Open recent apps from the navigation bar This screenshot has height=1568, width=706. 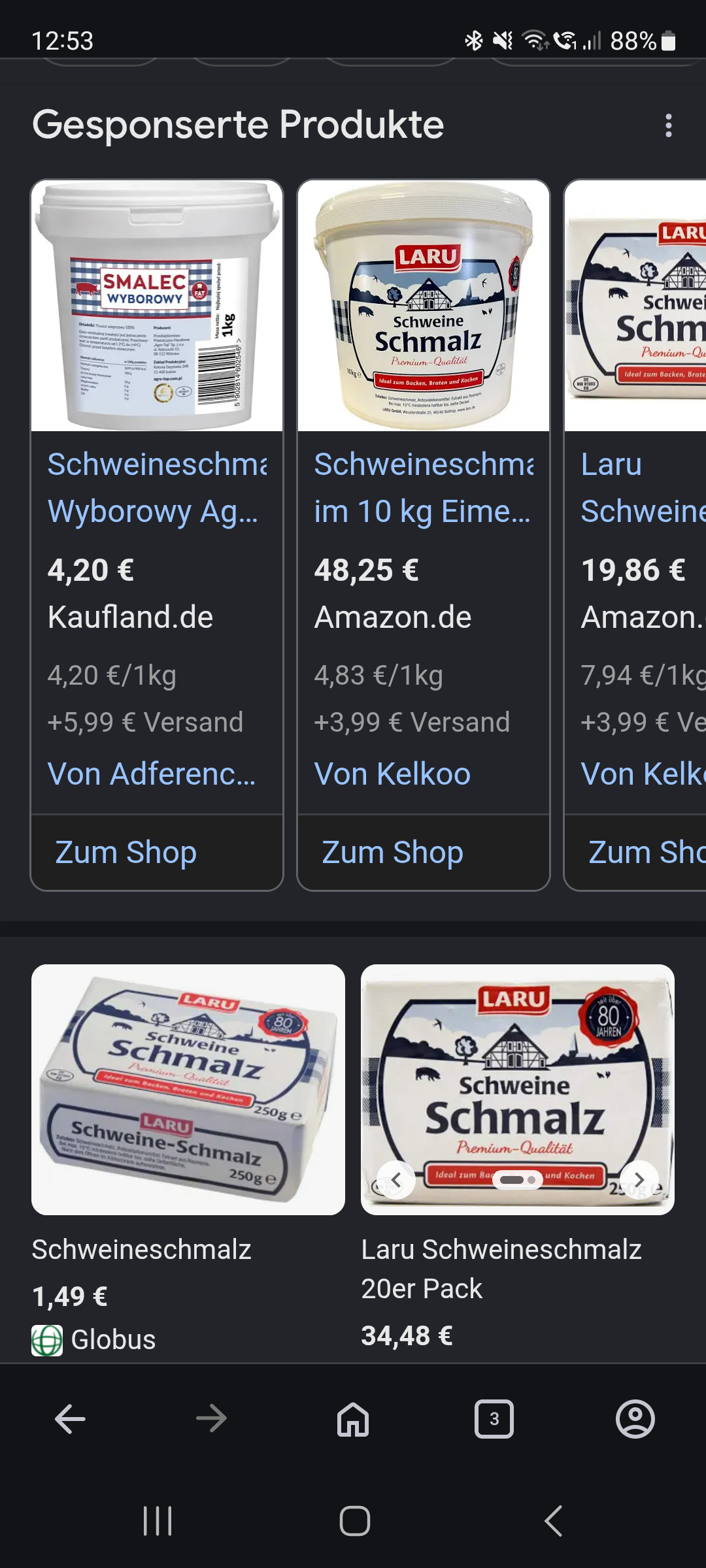click(x=158, y=1521)
